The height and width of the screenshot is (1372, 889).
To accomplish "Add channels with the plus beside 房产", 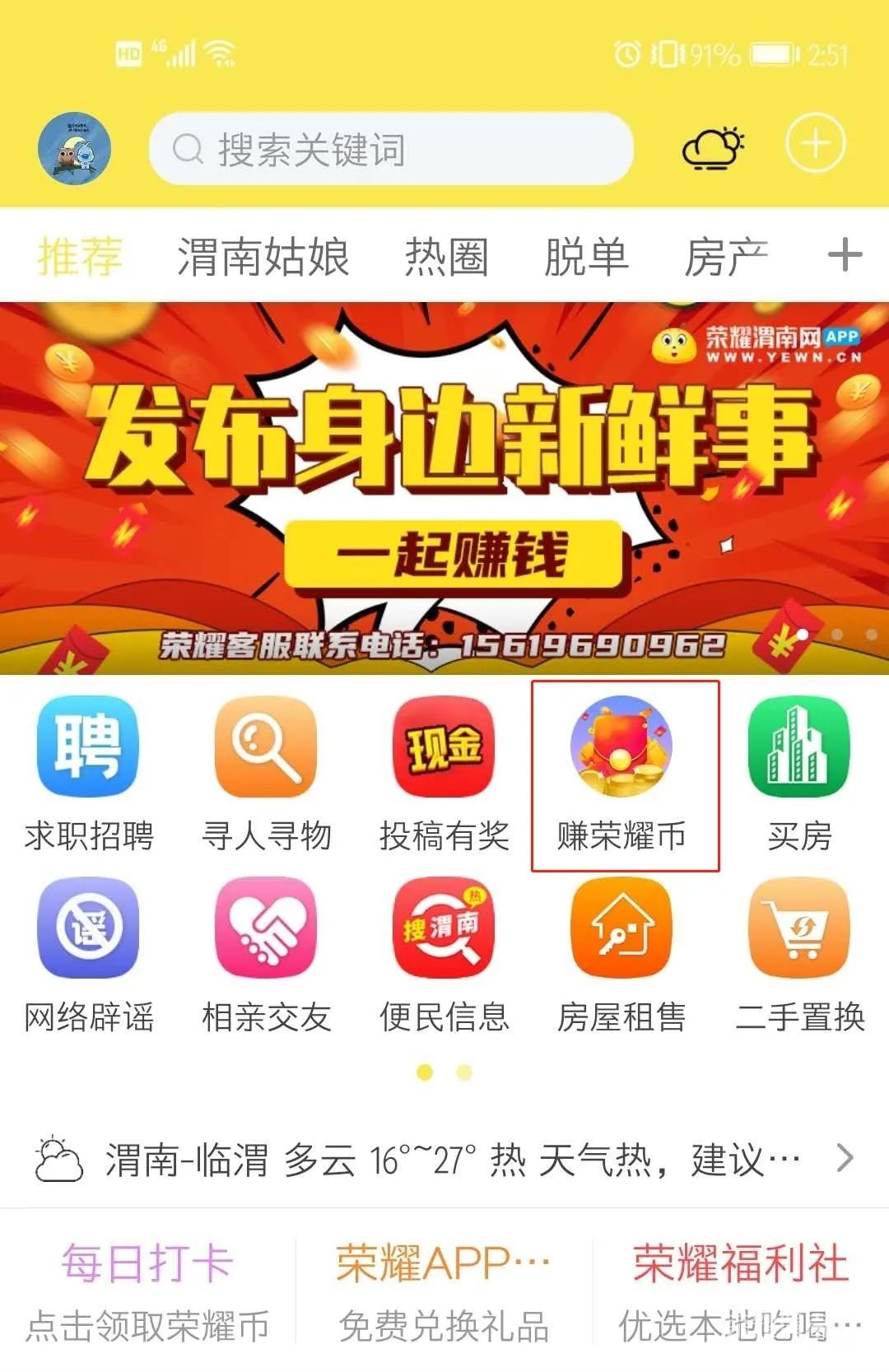I will coord(845,255).
